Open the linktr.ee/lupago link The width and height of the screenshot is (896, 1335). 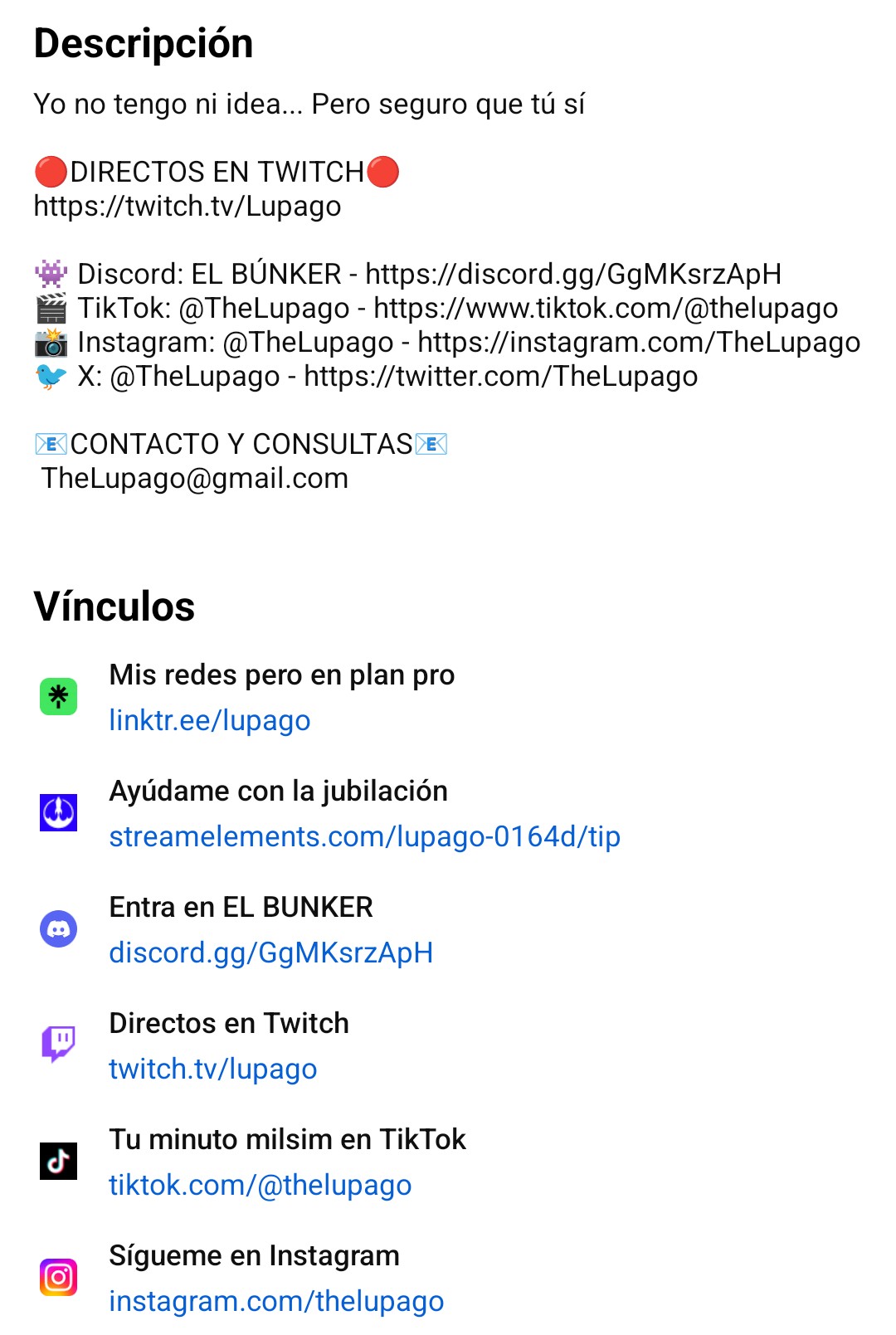pos(209,720)
